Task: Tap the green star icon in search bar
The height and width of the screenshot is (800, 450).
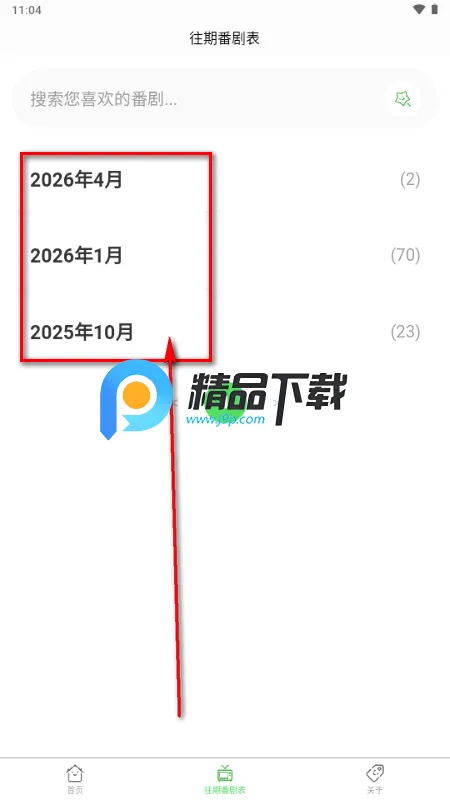Action: point(403,98)
